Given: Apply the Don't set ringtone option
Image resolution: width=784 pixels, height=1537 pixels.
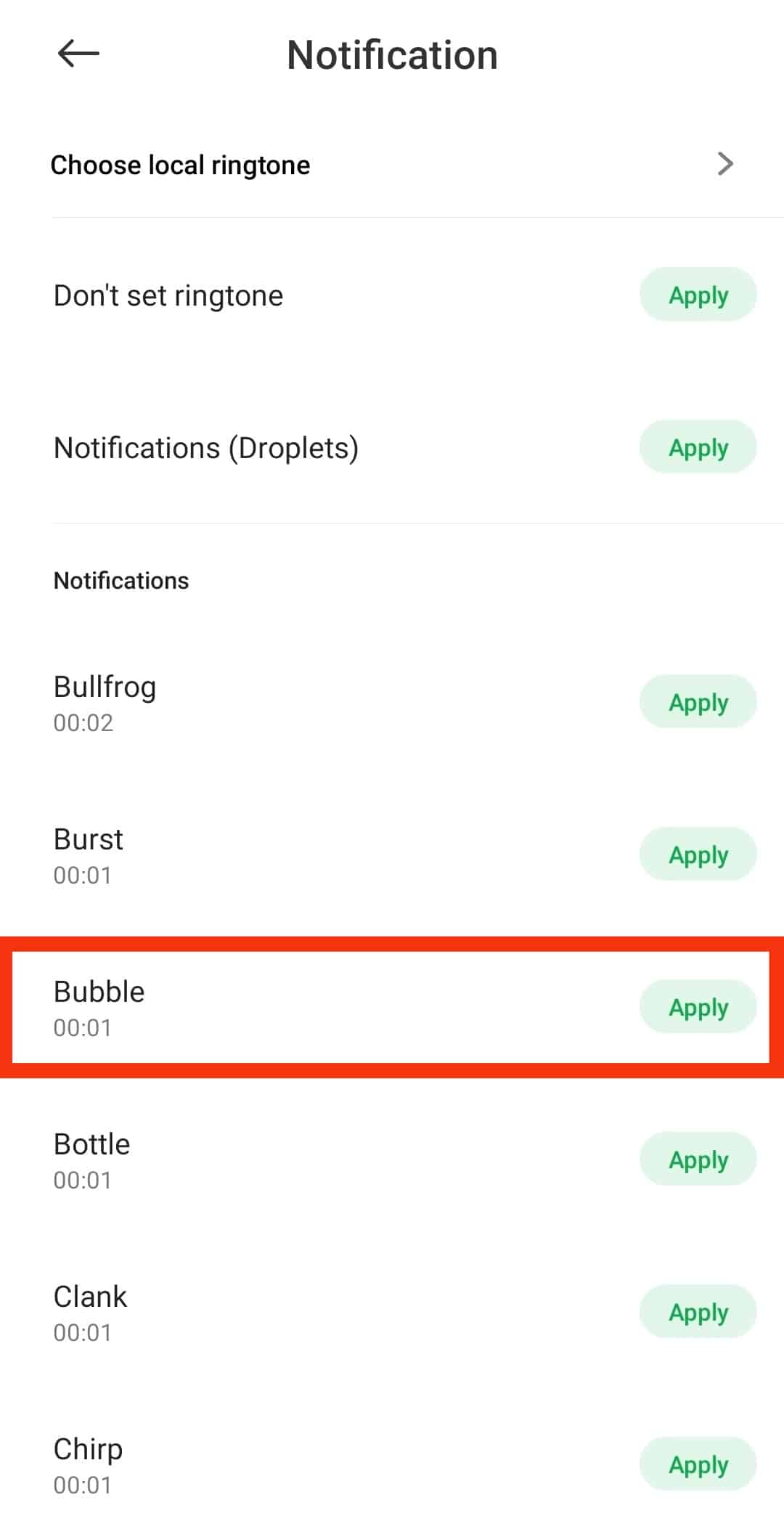Looking at the screenshot, I should [x=698, y=295].
